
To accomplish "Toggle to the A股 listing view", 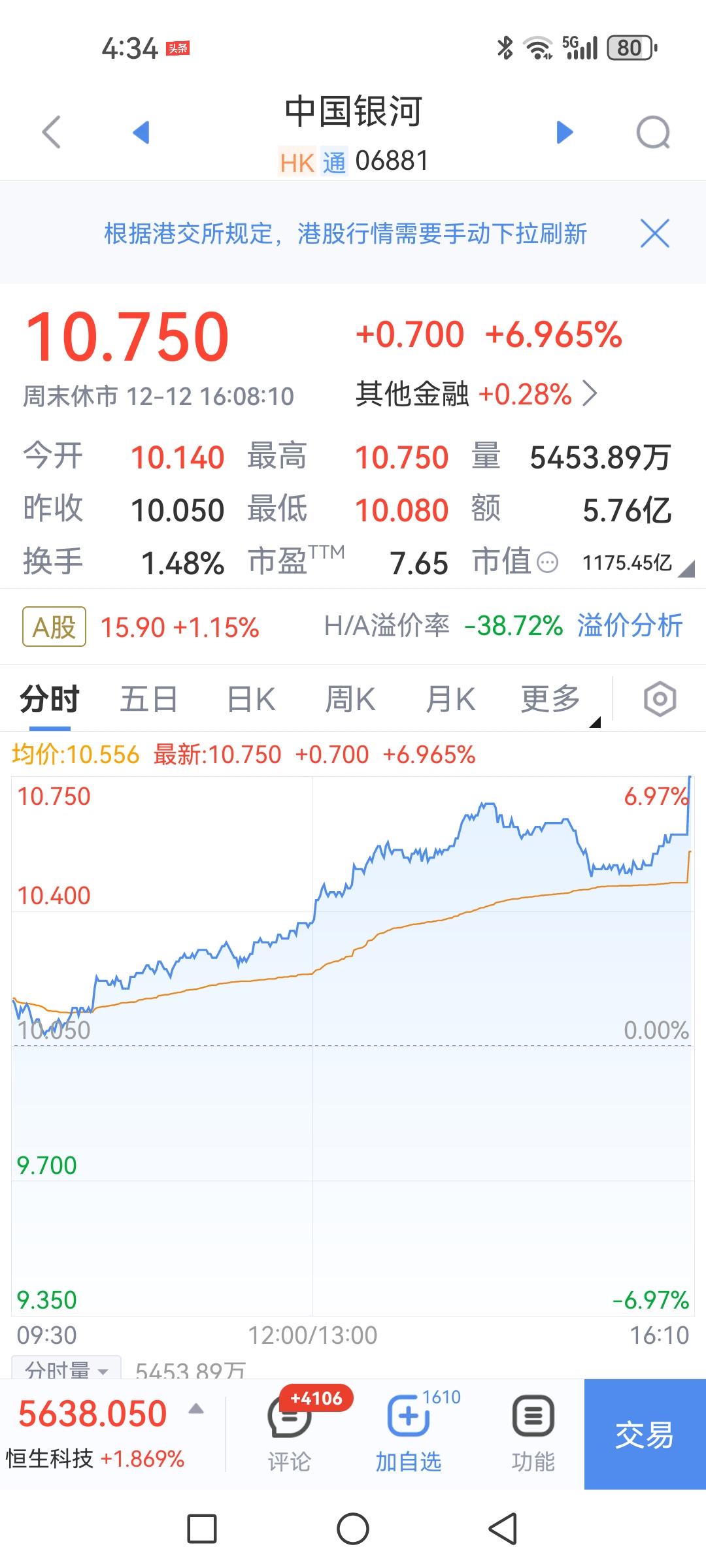I will point(52,626).
